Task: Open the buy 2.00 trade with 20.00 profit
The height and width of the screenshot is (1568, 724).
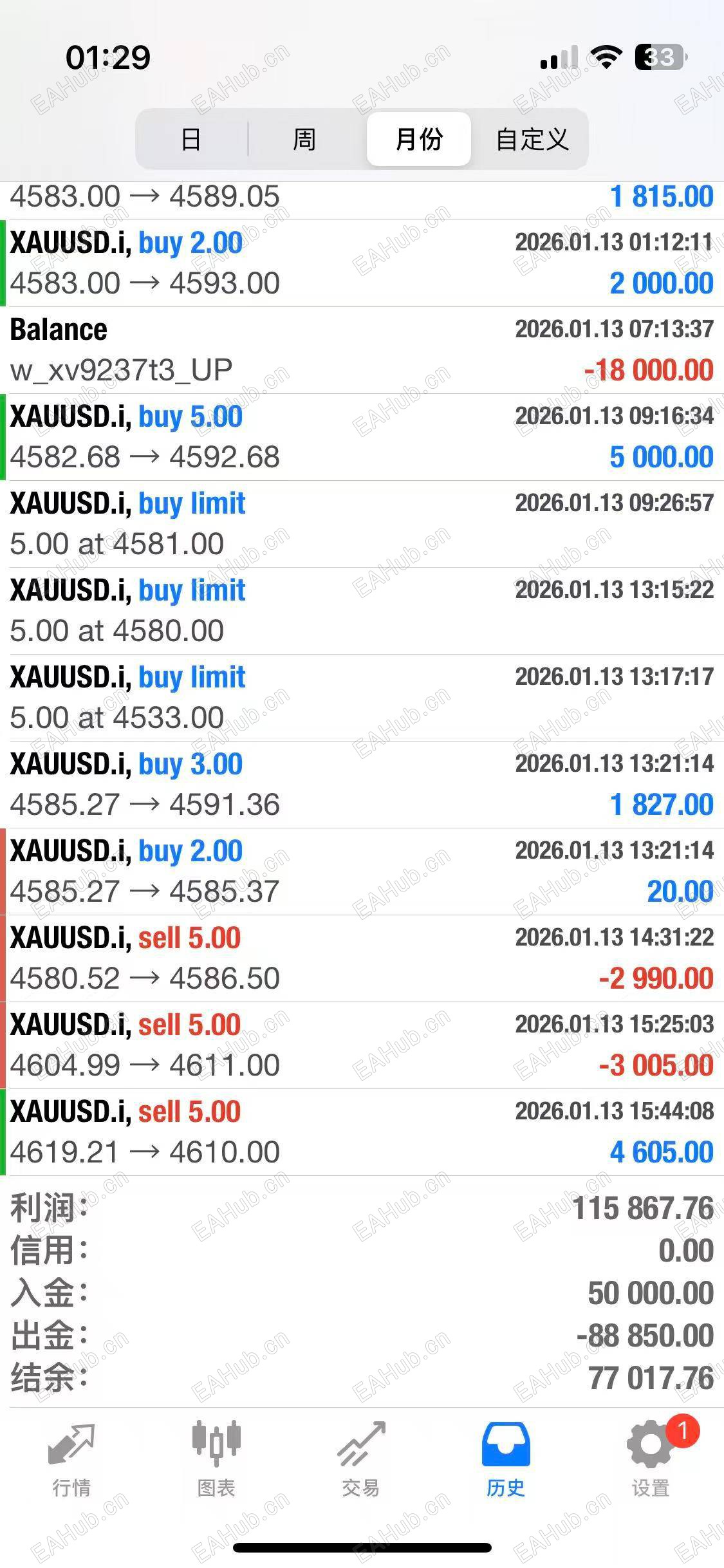Action: (362, 872)
